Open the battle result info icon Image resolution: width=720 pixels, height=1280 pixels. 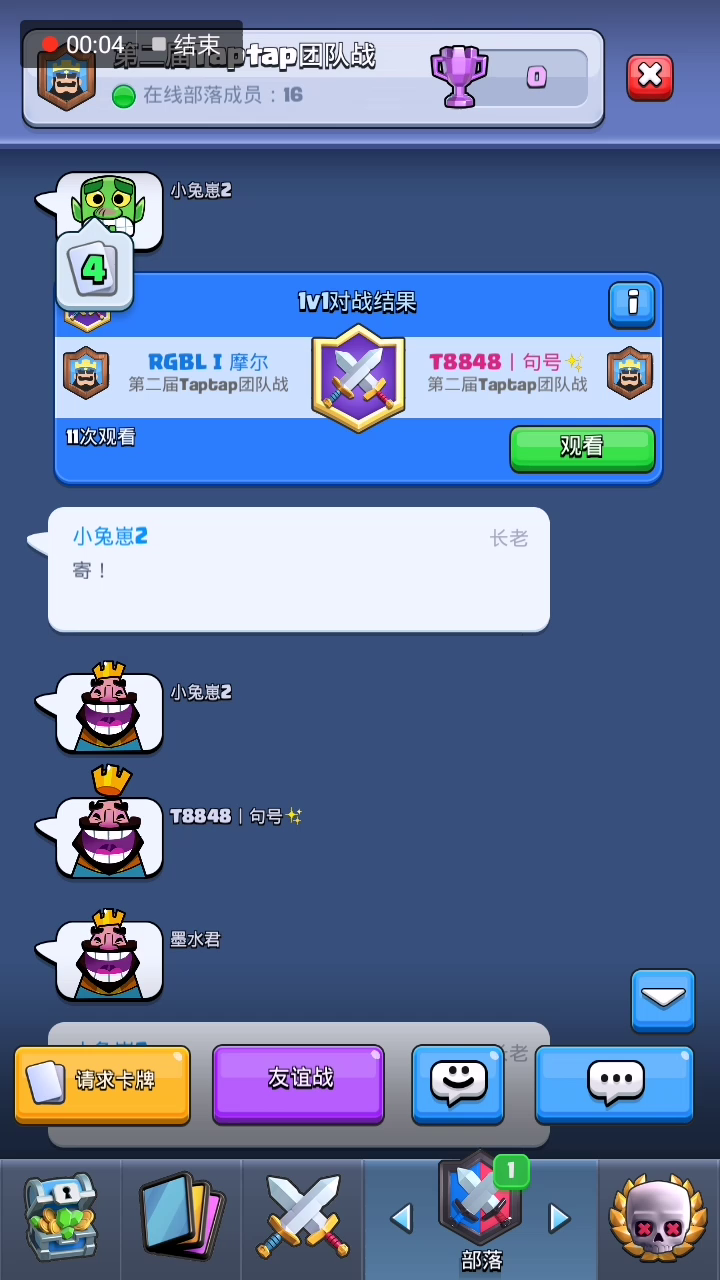click(632, 304)
